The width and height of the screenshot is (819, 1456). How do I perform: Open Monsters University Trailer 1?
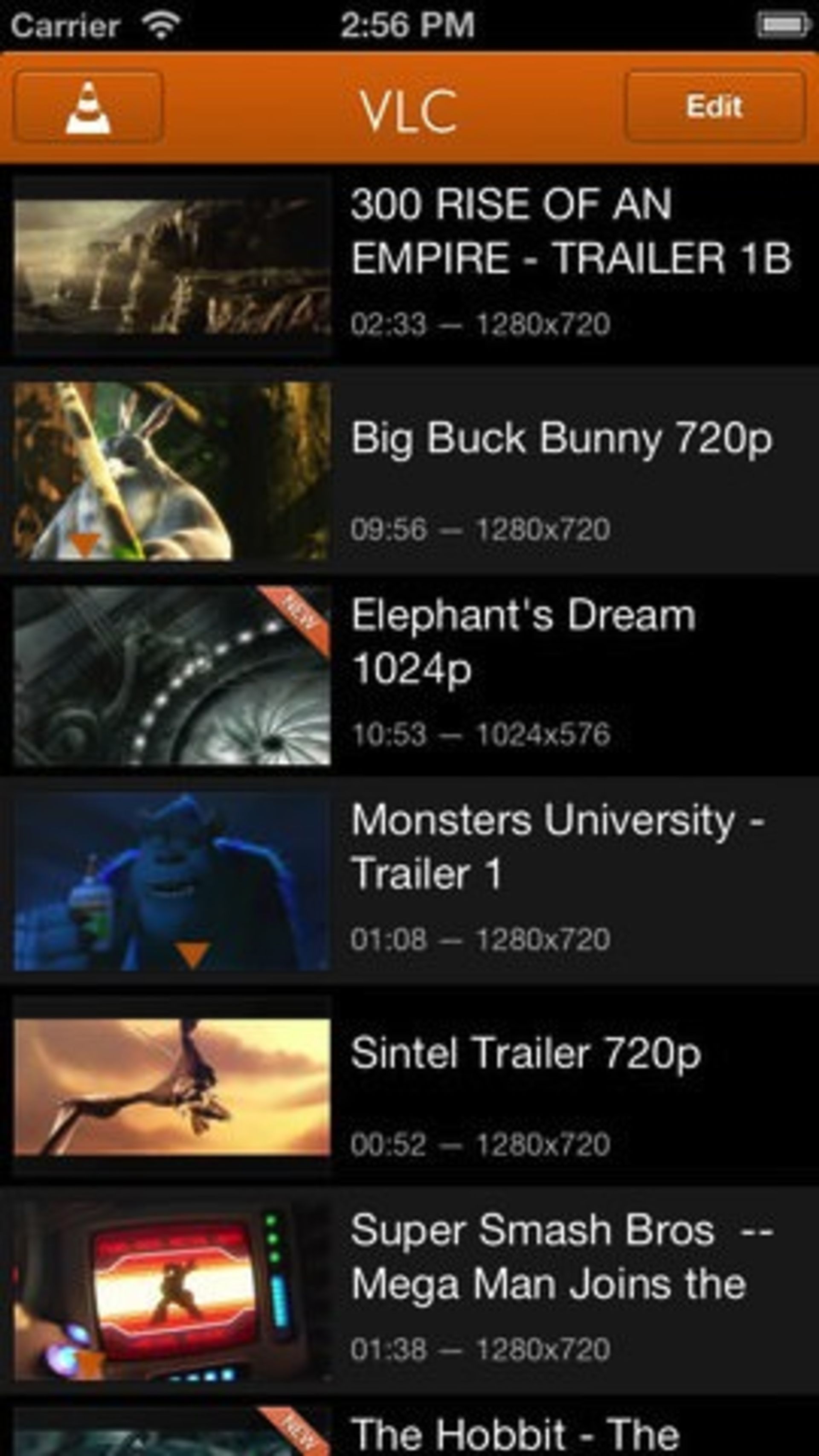409,881
